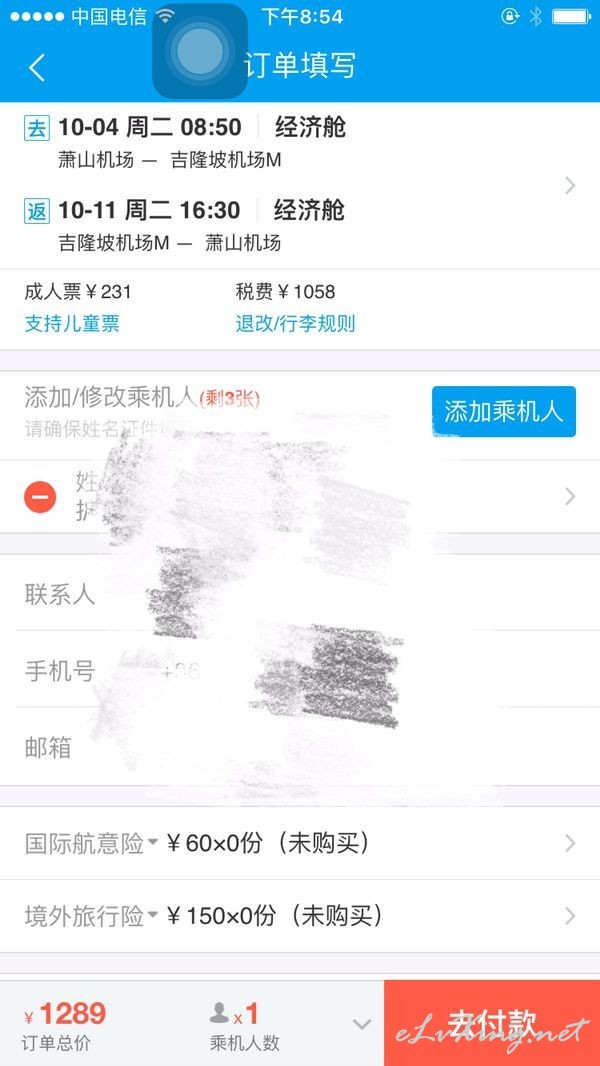This screenshot has width=600, height=1066.
Task: Remove the listed passenger with the red minus
Action: [40, 497]
